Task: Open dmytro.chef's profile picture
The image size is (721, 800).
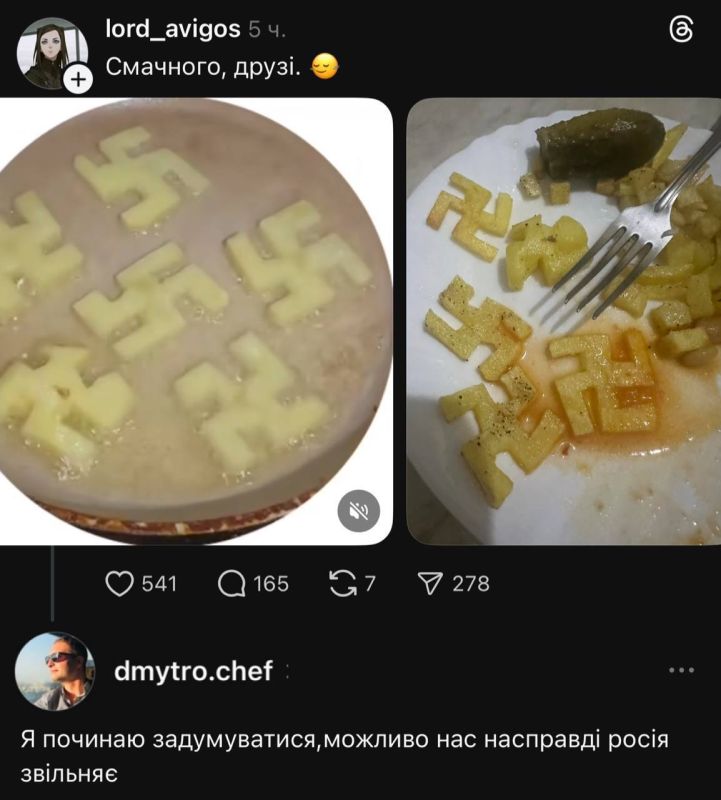Action: click(x=57, y=668)
